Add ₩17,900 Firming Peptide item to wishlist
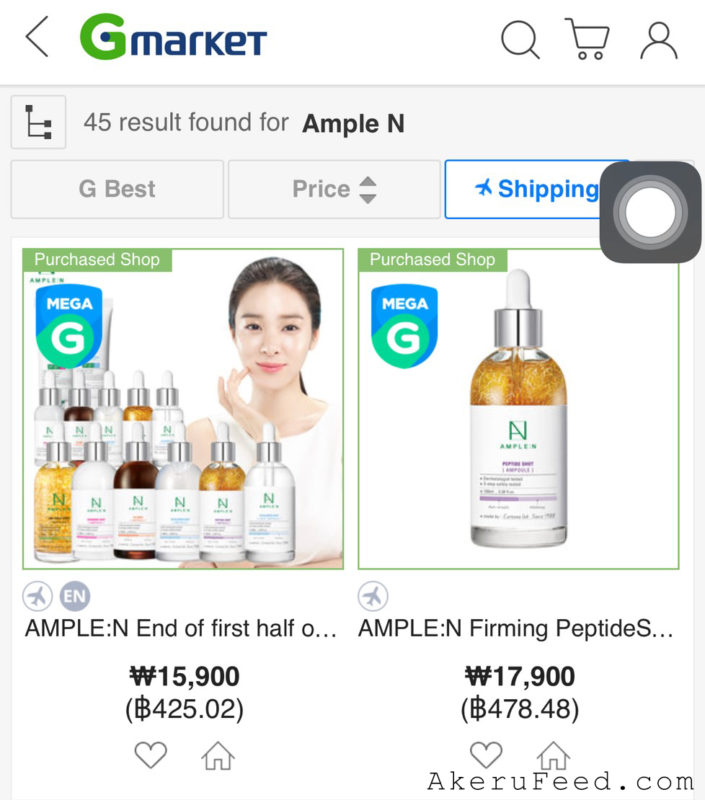The image size is (705, 800). (486, 755)
